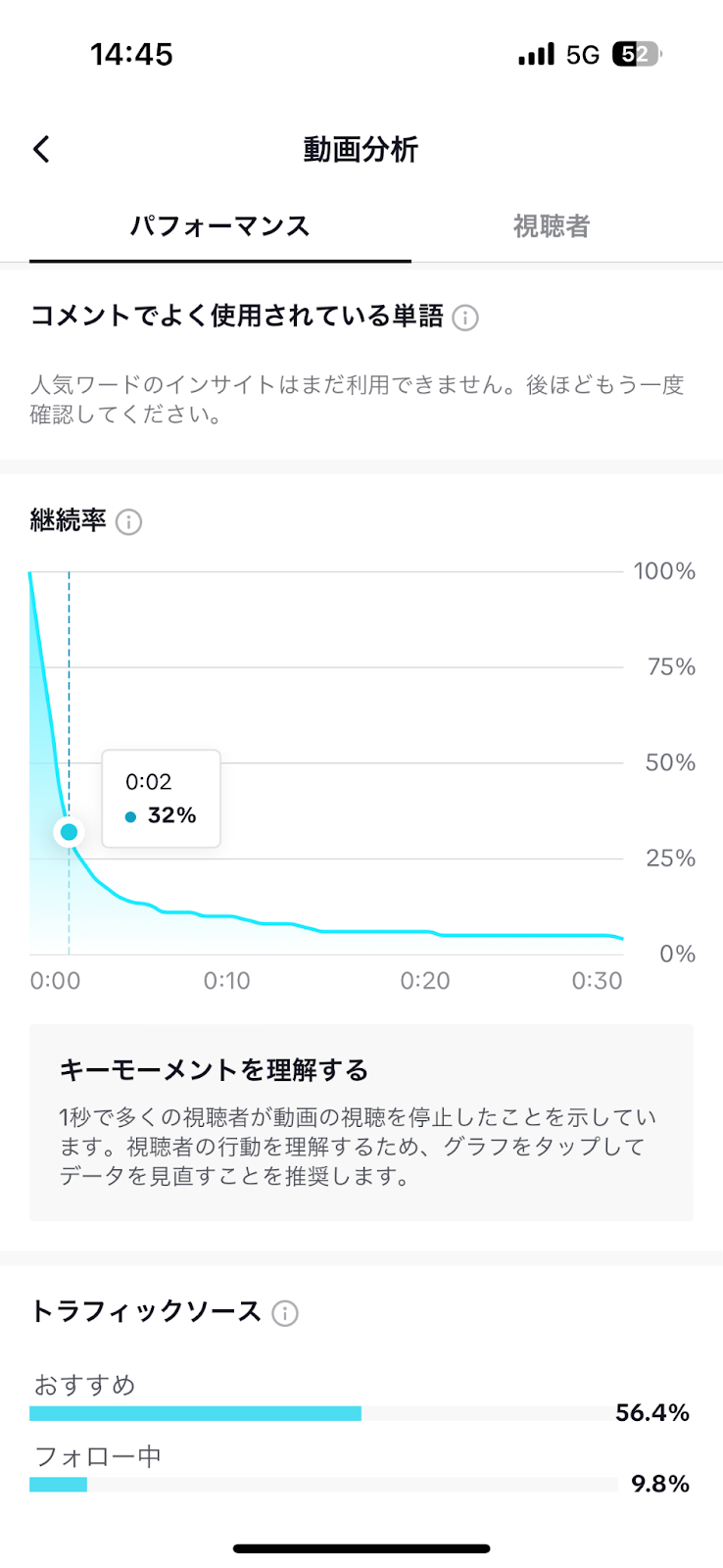Select the パフォーマンス tab
The image size is (723, 1568).
pyautogui.click(x=220, y=226)
